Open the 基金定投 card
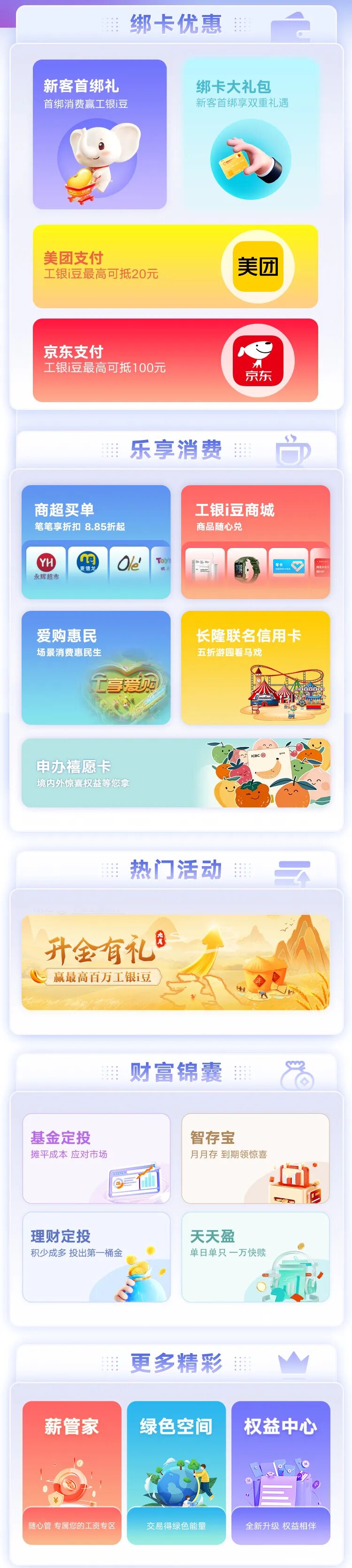This screenshot has height=1568, width=352. (96, 1158)
